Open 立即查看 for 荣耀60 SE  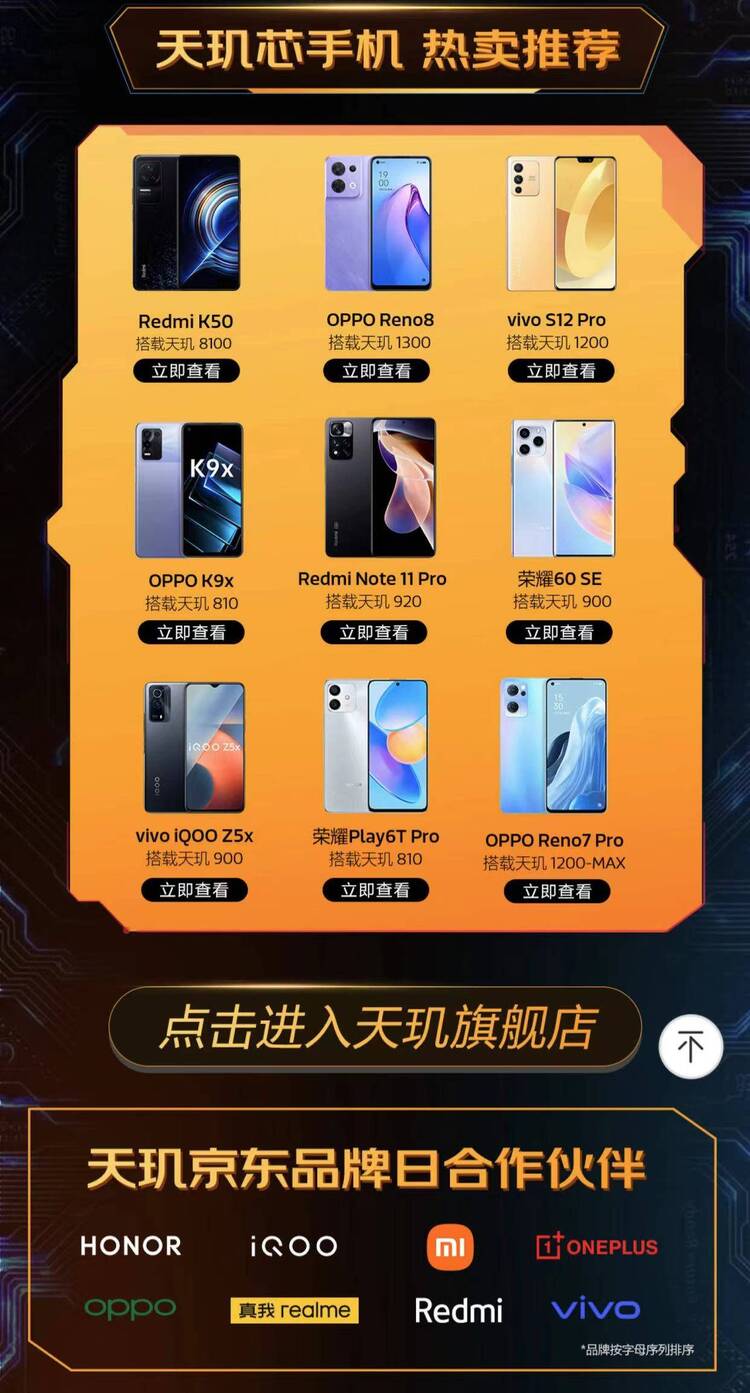point(559,632)
